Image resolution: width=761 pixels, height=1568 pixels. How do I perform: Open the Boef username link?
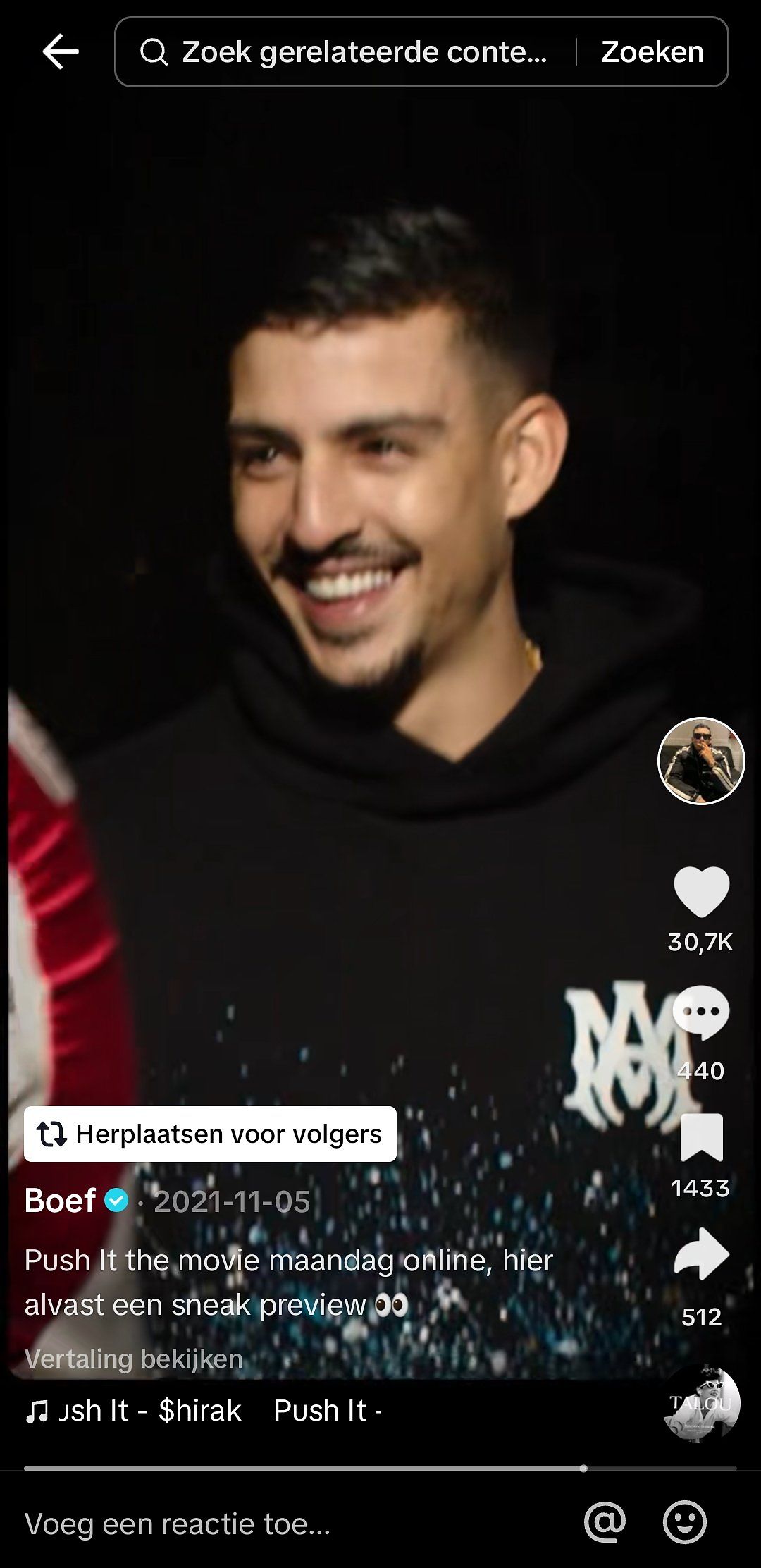pyautogui.click(x=61, y=1201)
